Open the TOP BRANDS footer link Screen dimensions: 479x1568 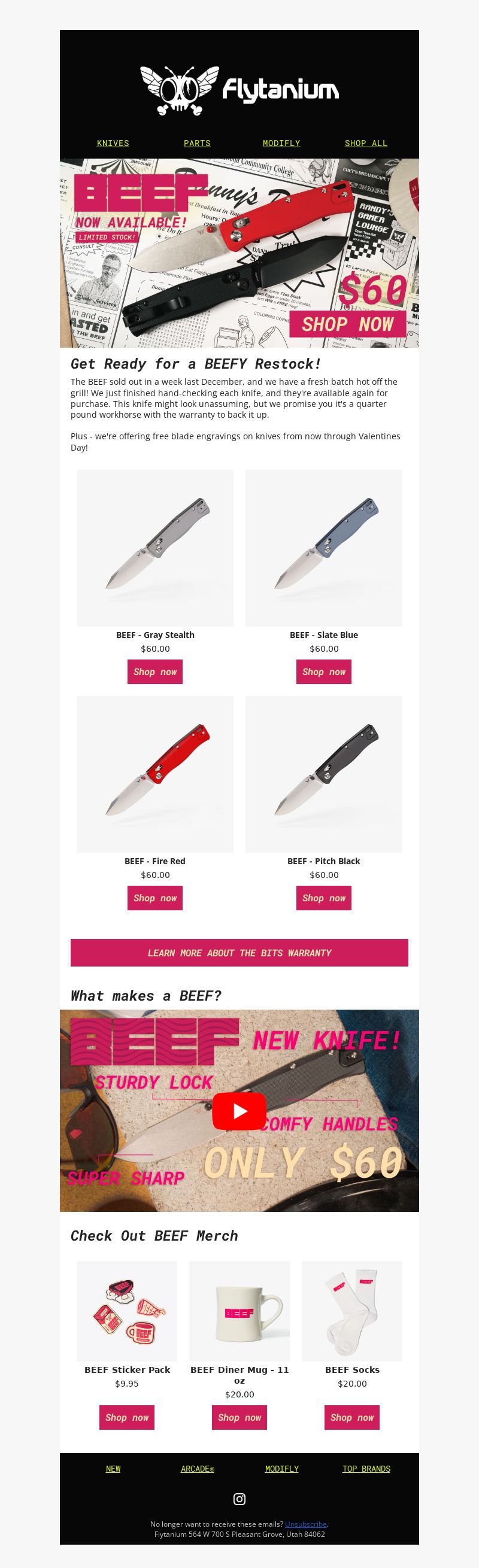(x=366, y=1469)
